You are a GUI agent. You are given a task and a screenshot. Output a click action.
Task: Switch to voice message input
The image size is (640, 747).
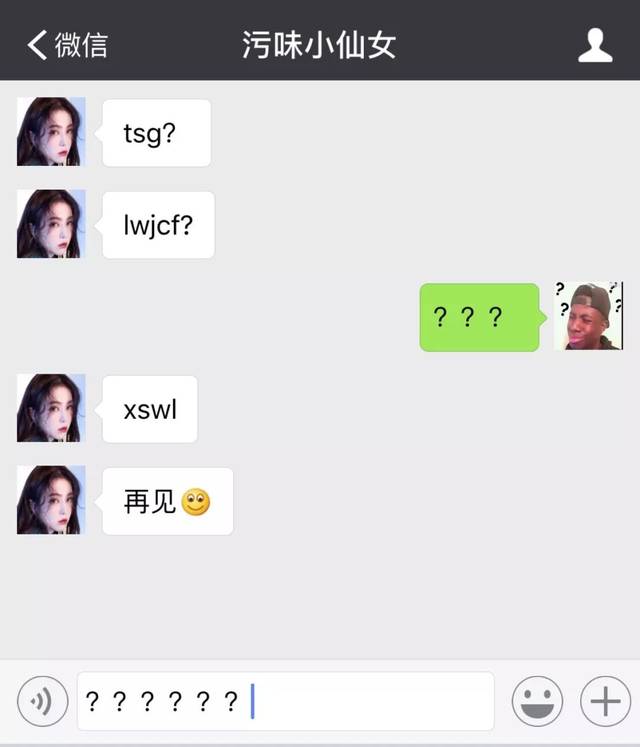click(42, 701)
